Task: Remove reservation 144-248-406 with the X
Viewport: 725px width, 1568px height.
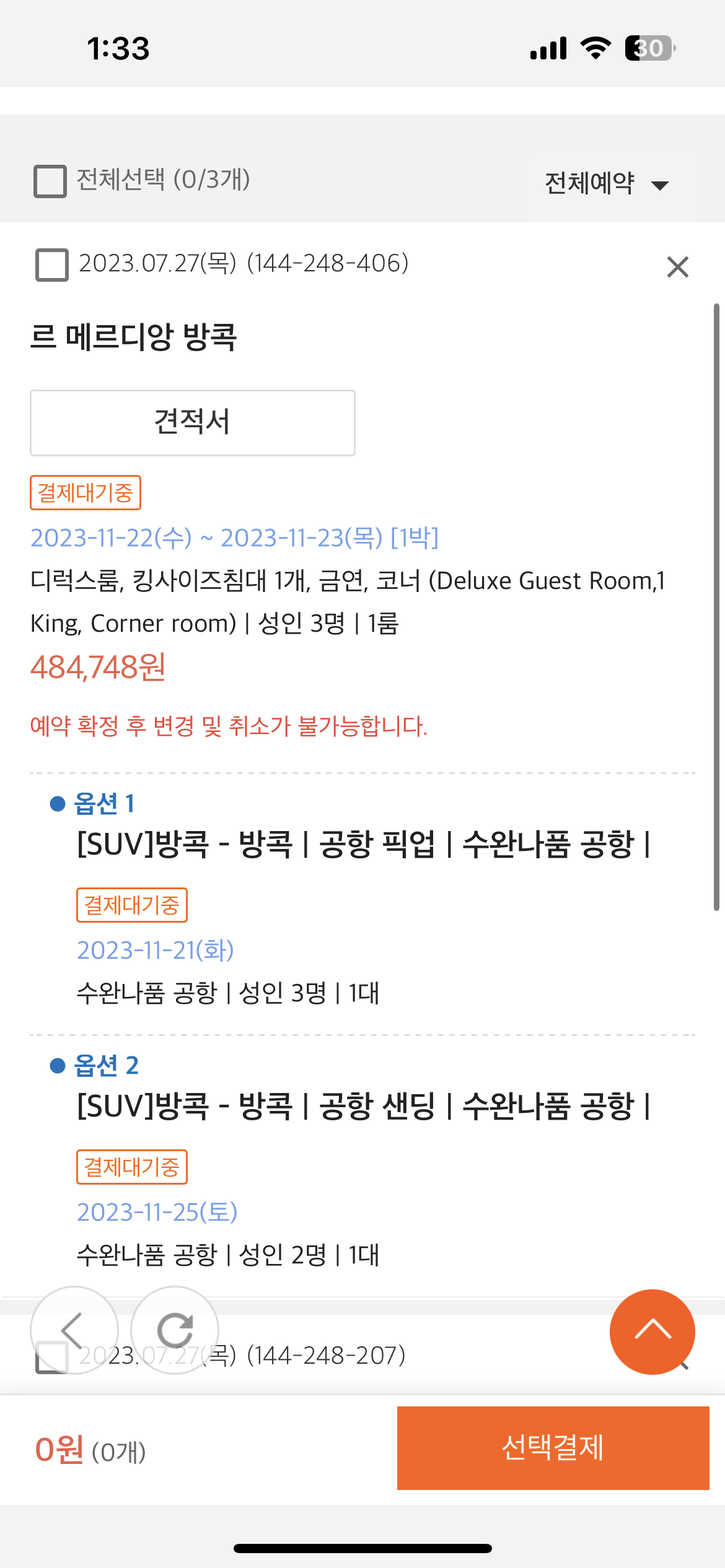Action: point(677,268)
